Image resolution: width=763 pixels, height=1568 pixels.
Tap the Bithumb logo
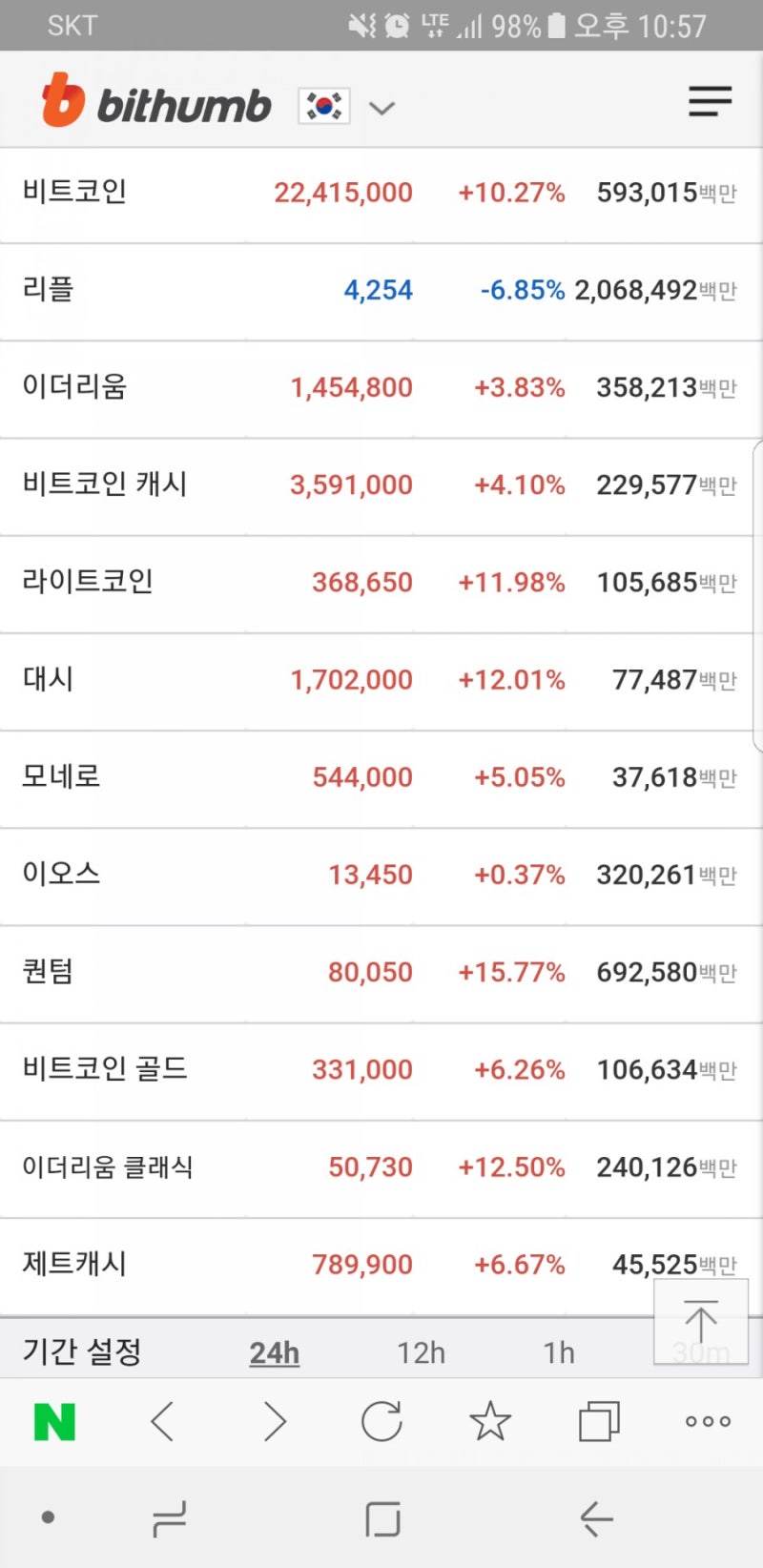[x=157, y=103]
